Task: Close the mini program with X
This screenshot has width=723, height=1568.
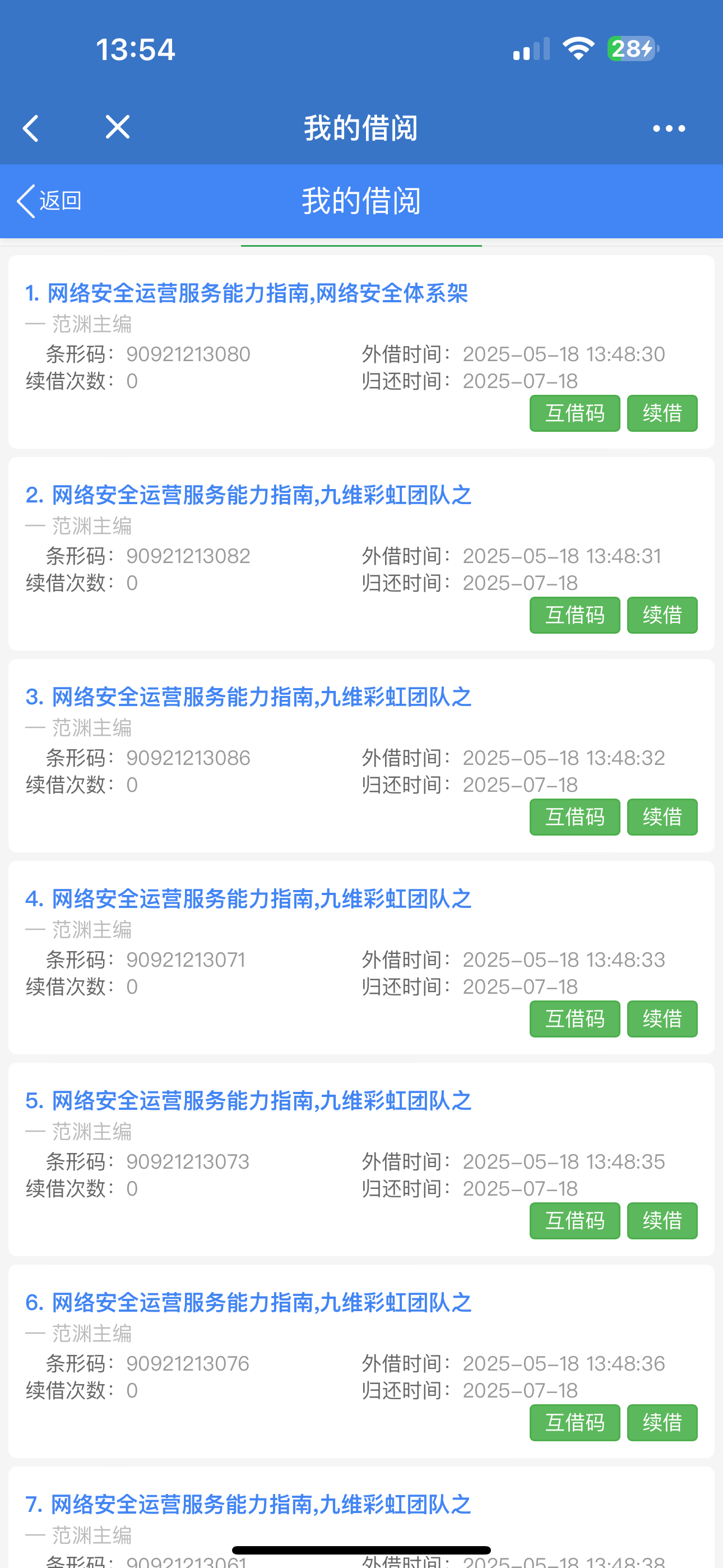Action: [x=118, y=127]
